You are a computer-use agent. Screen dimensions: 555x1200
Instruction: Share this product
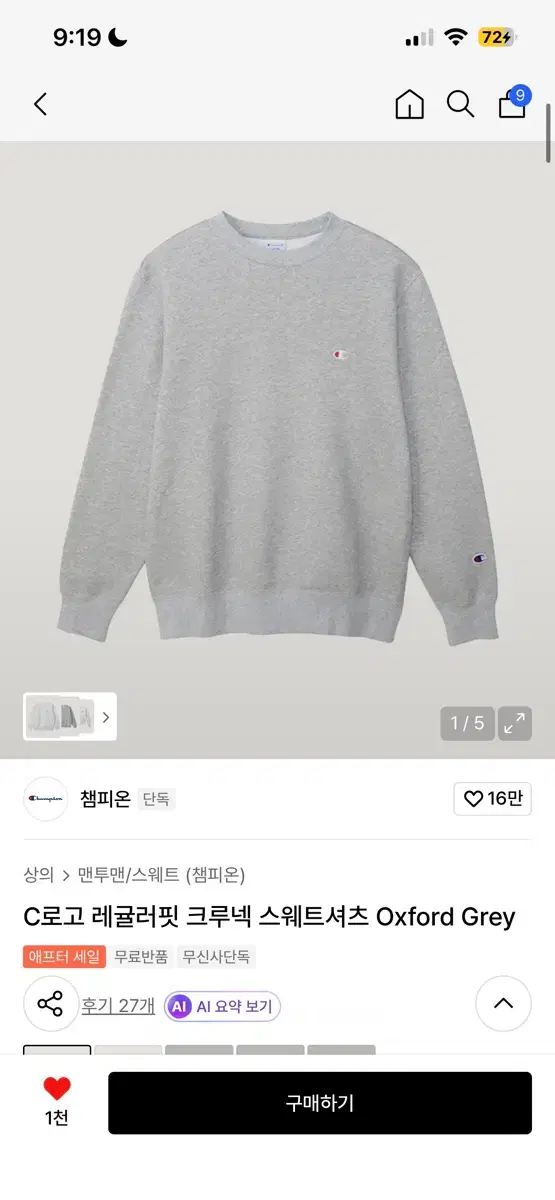point(50,1004)
